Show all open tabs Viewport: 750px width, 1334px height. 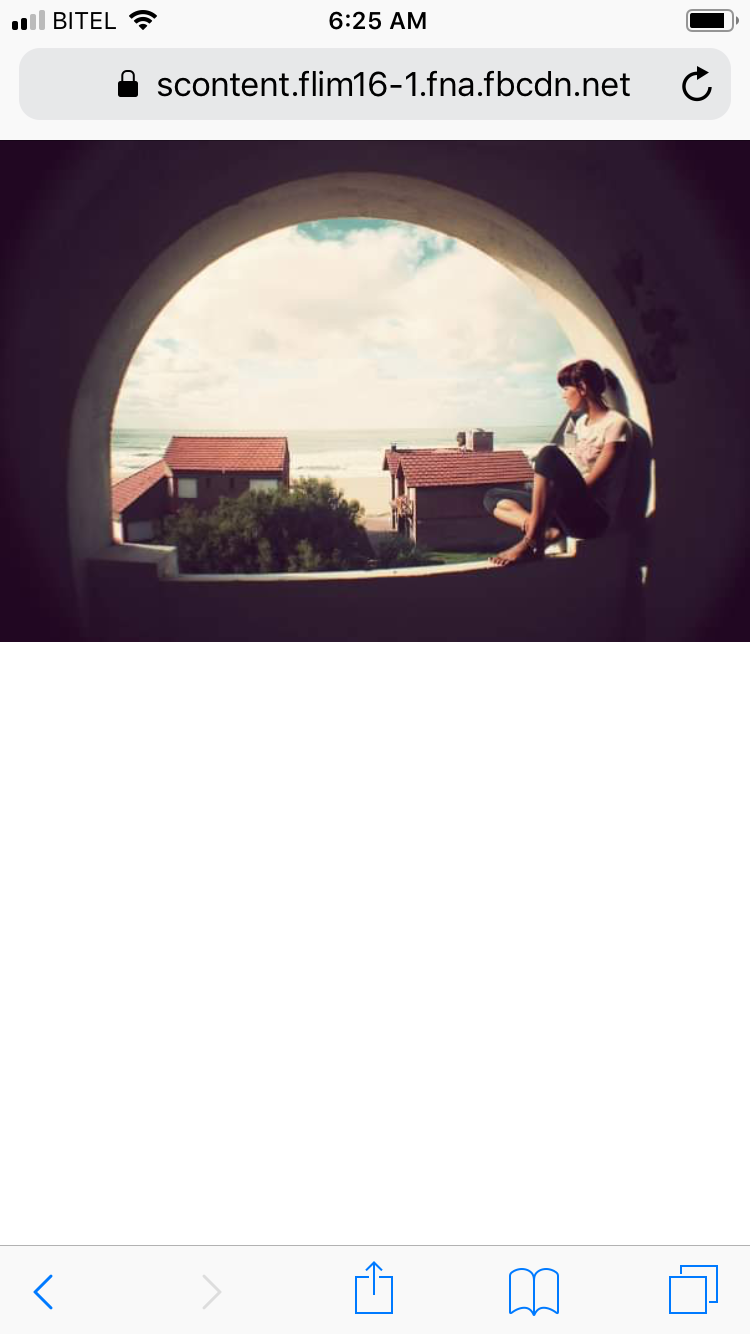[693, 1290]
